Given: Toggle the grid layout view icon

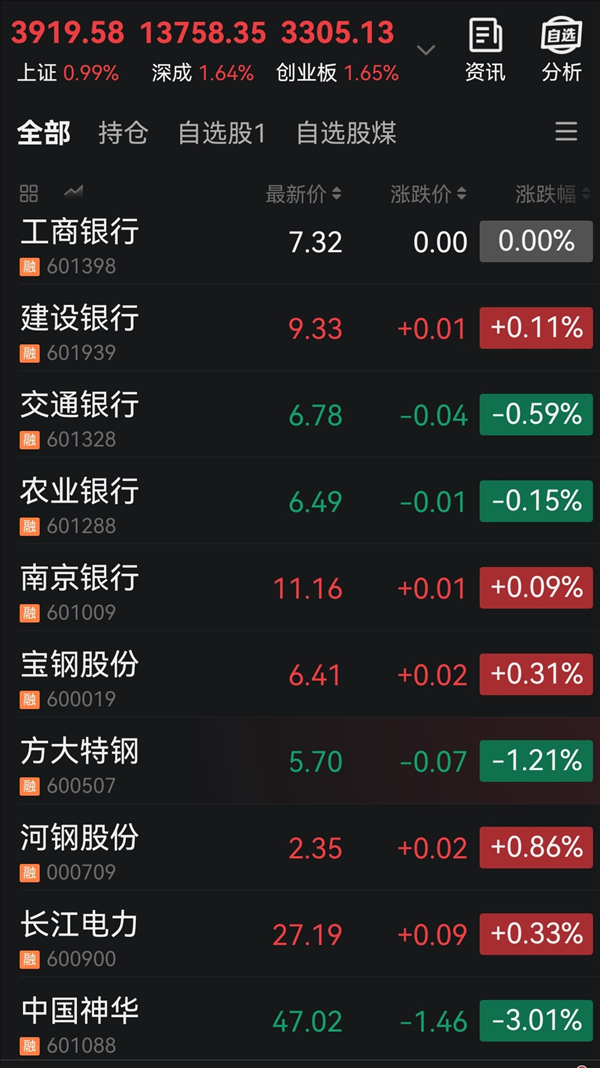Looking at the screenshot, I should [29, 194].
